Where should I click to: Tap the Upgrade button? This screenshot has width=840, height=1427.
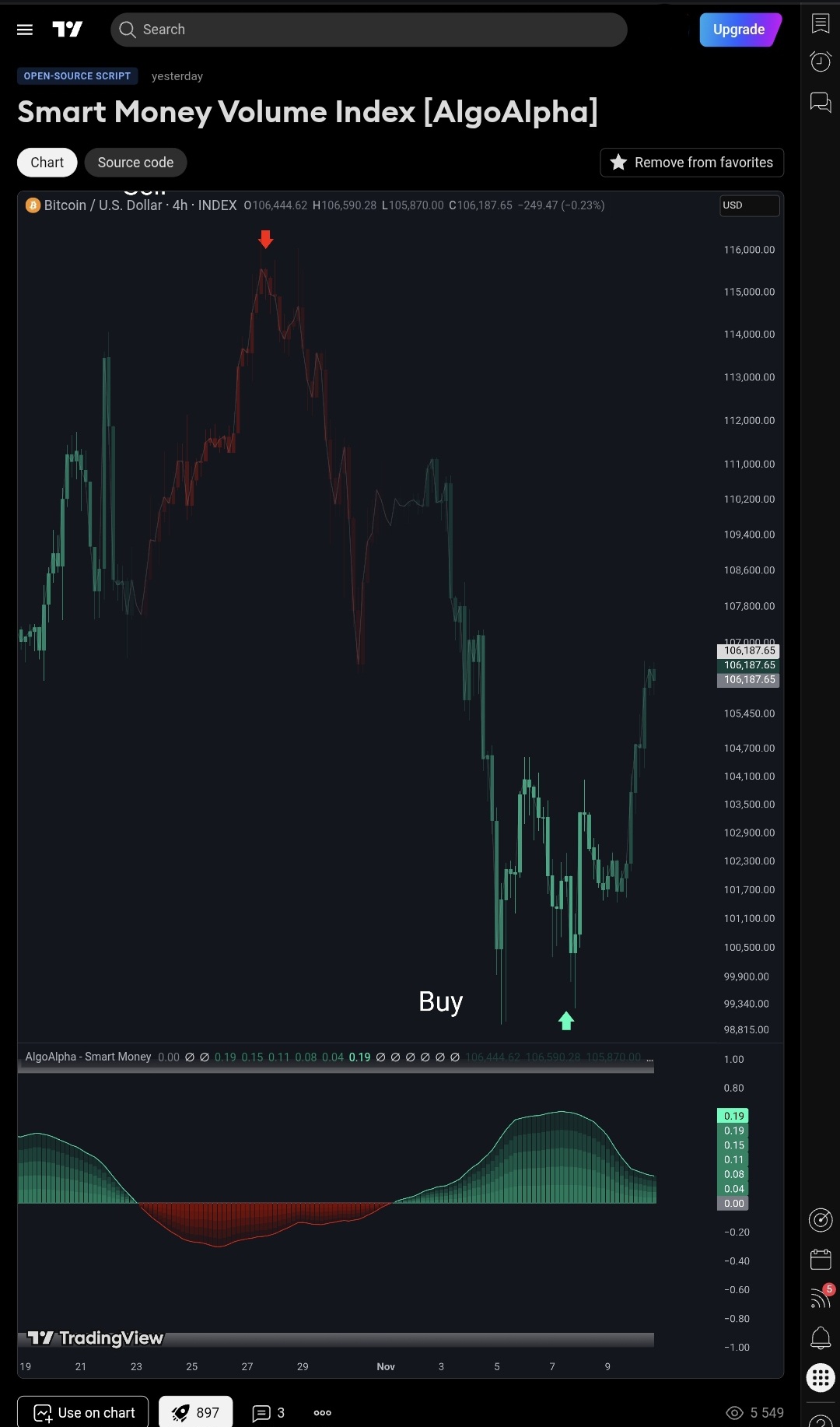[739, 30]
